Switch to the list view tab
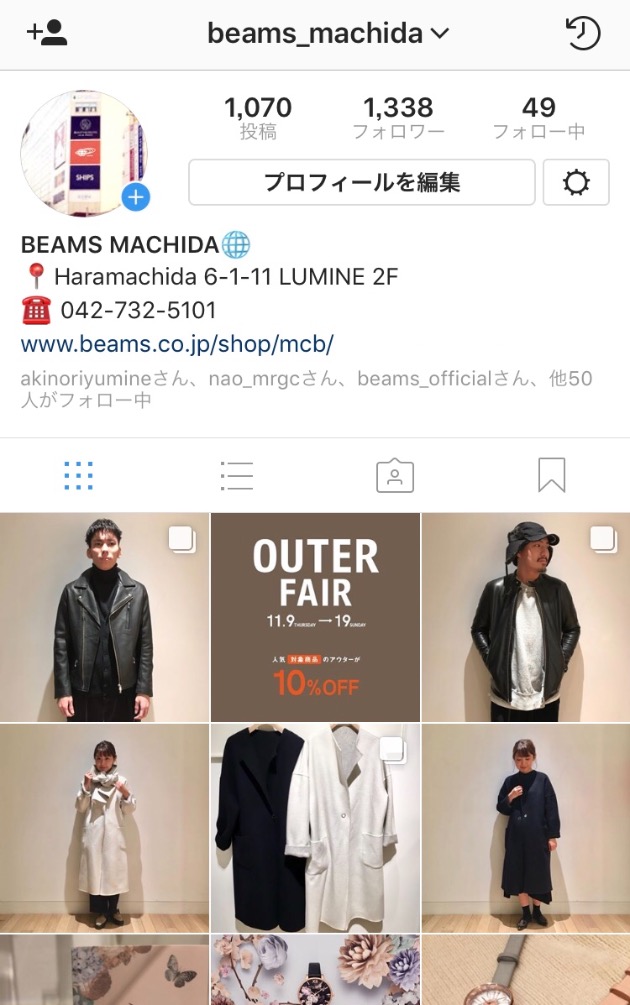The height and width of the screenshot is (1005, 630). 237,475
